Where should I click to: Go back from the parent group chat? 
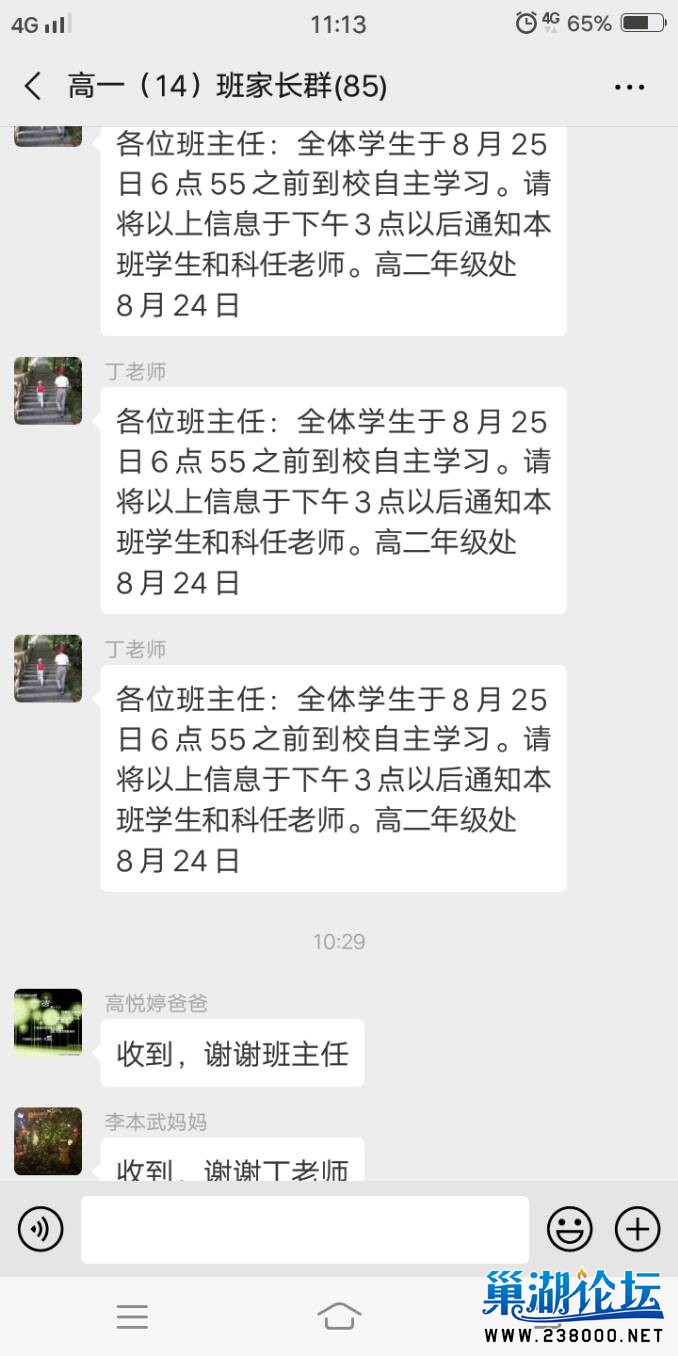click(33, 87)
